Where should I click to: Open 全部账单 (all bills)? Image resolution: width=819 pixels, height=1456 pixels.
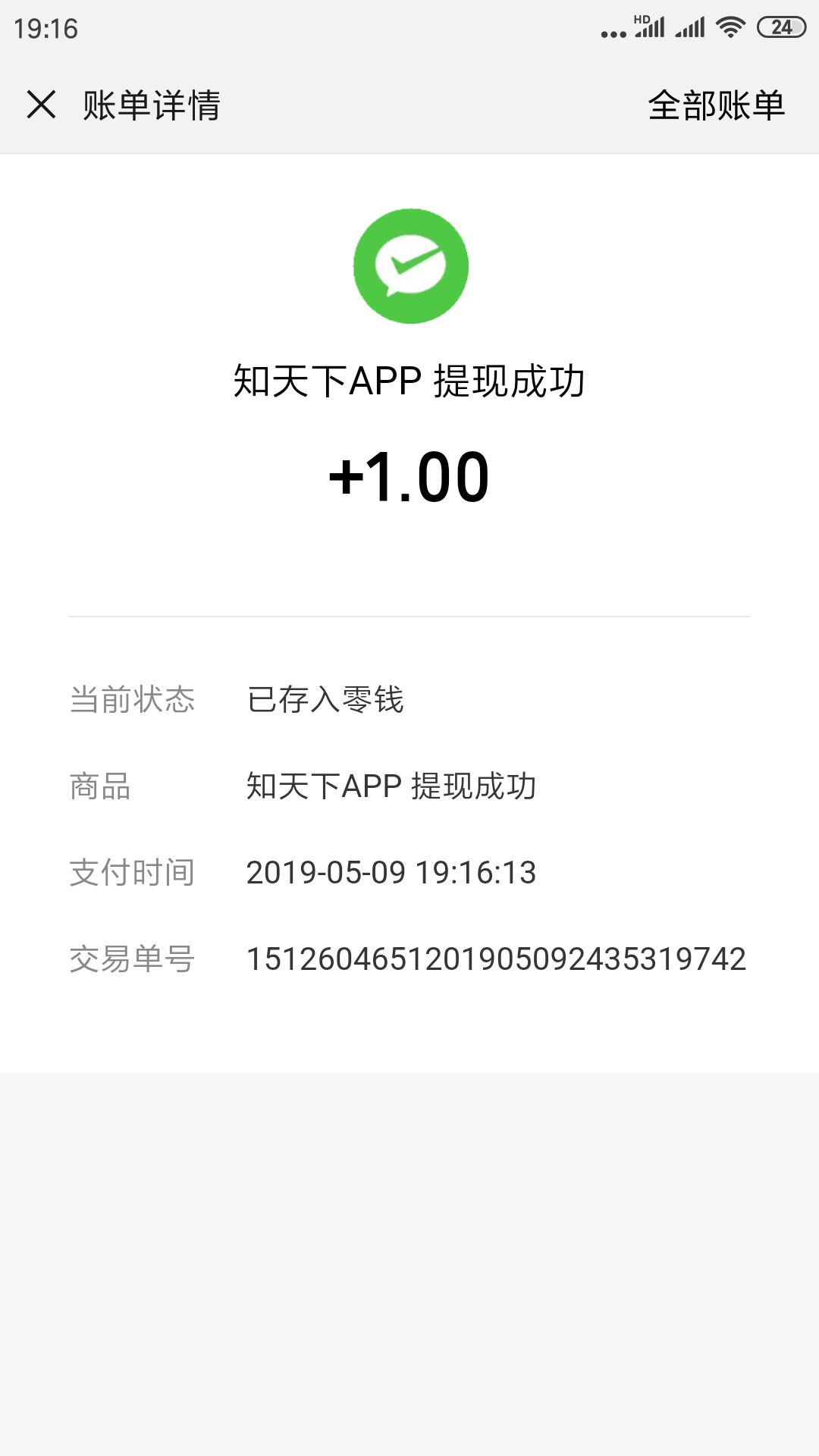716,105
